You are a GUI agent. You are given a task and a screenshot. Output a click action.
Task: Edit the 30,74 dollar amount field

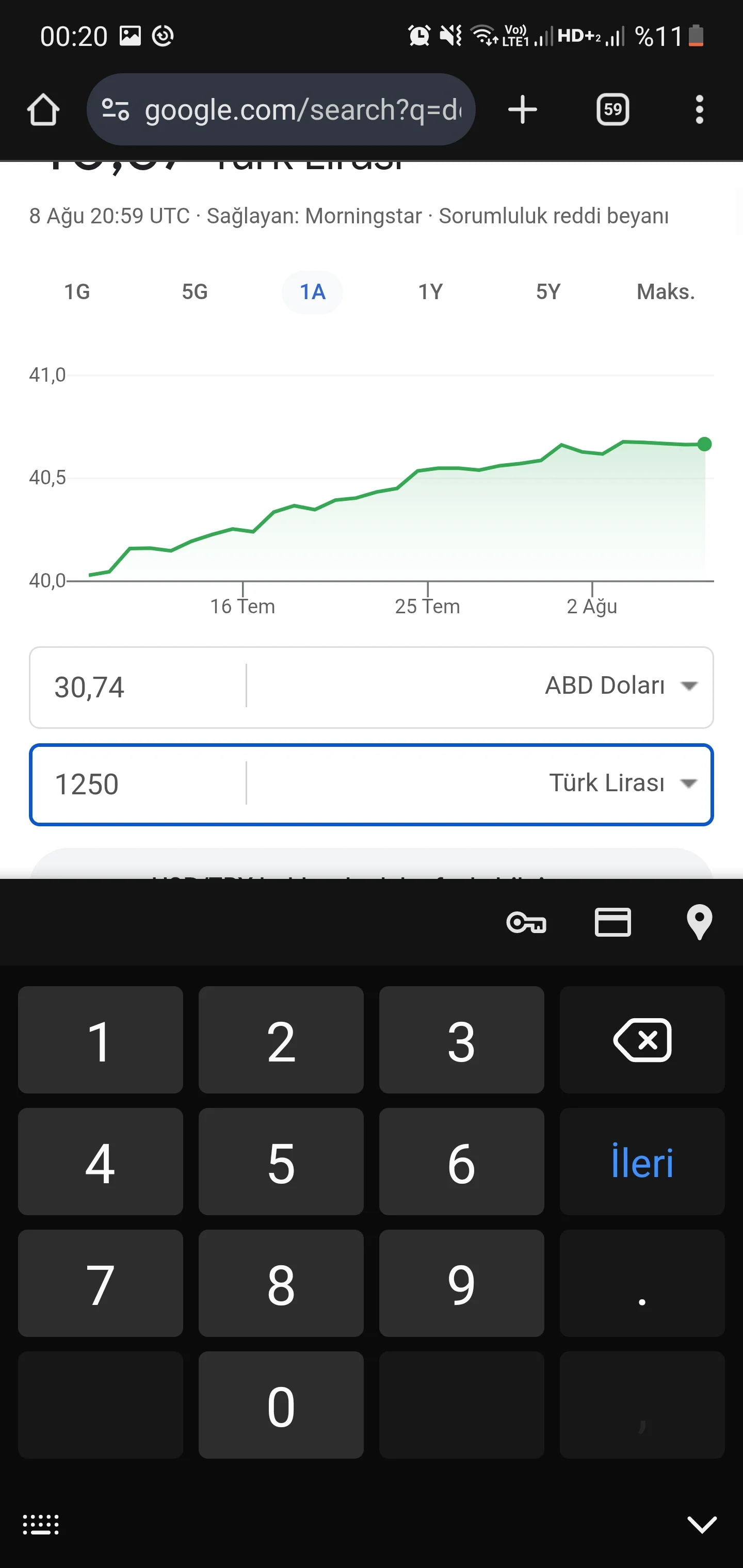tap(137, 687)
